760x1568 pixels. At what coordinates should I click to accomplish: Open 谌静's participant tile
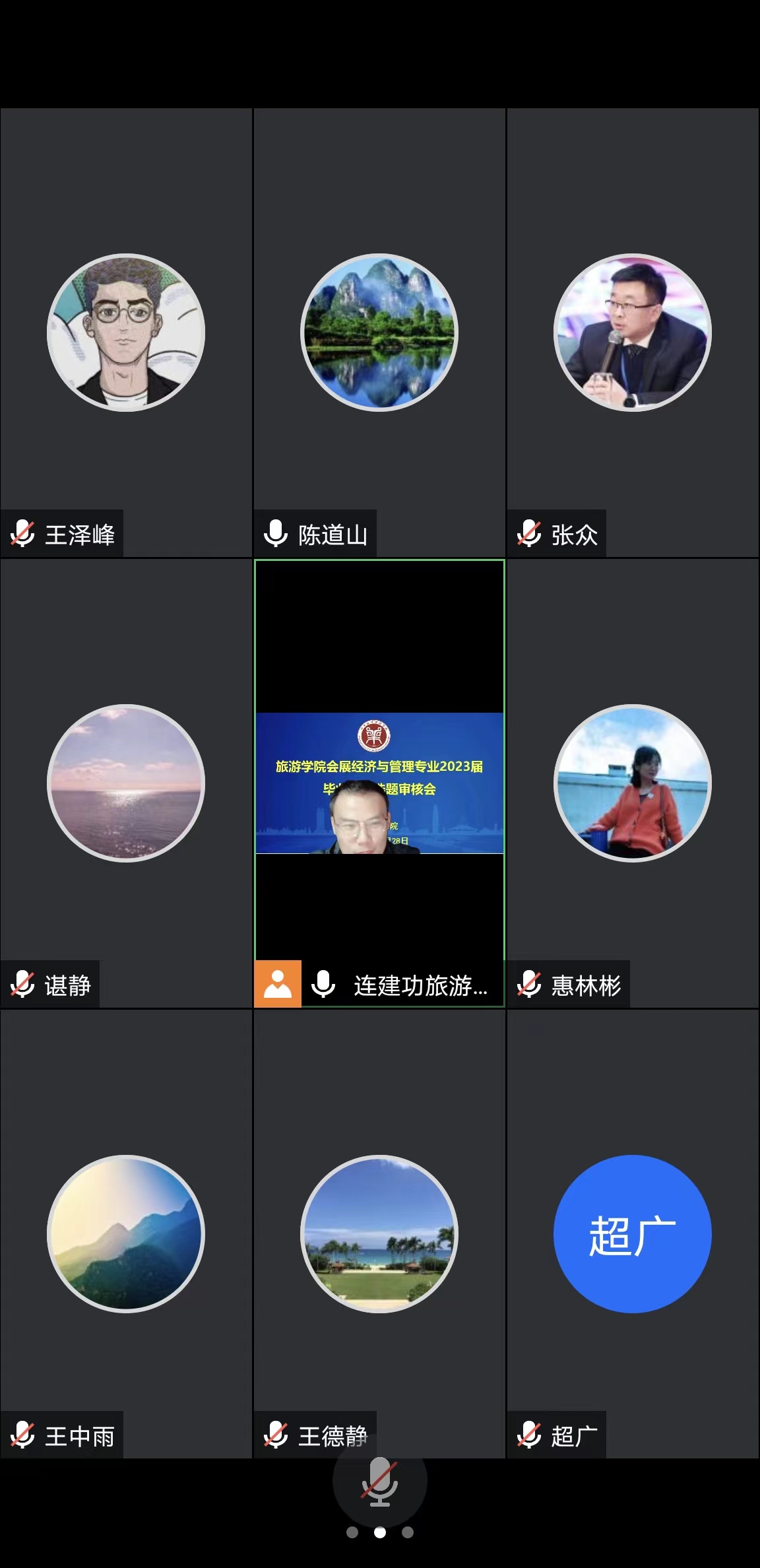click(x=126, y=783)
